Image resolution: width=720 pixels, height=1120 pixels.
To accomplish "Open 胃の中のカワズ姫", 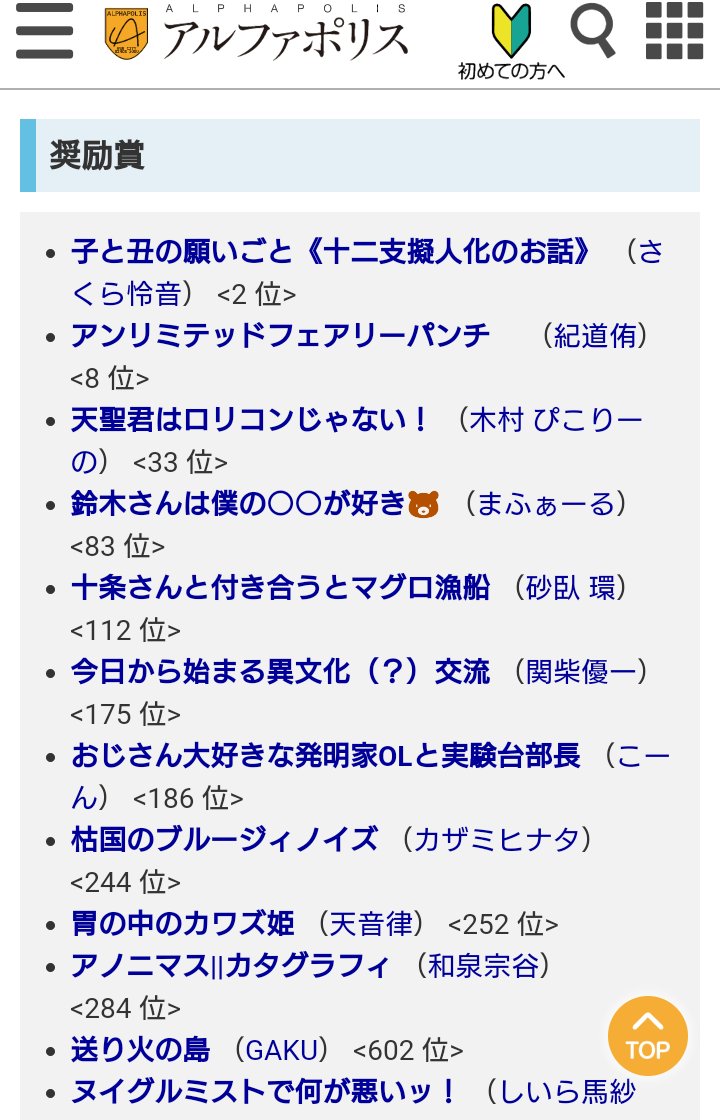I will click(x=183, y=923).
